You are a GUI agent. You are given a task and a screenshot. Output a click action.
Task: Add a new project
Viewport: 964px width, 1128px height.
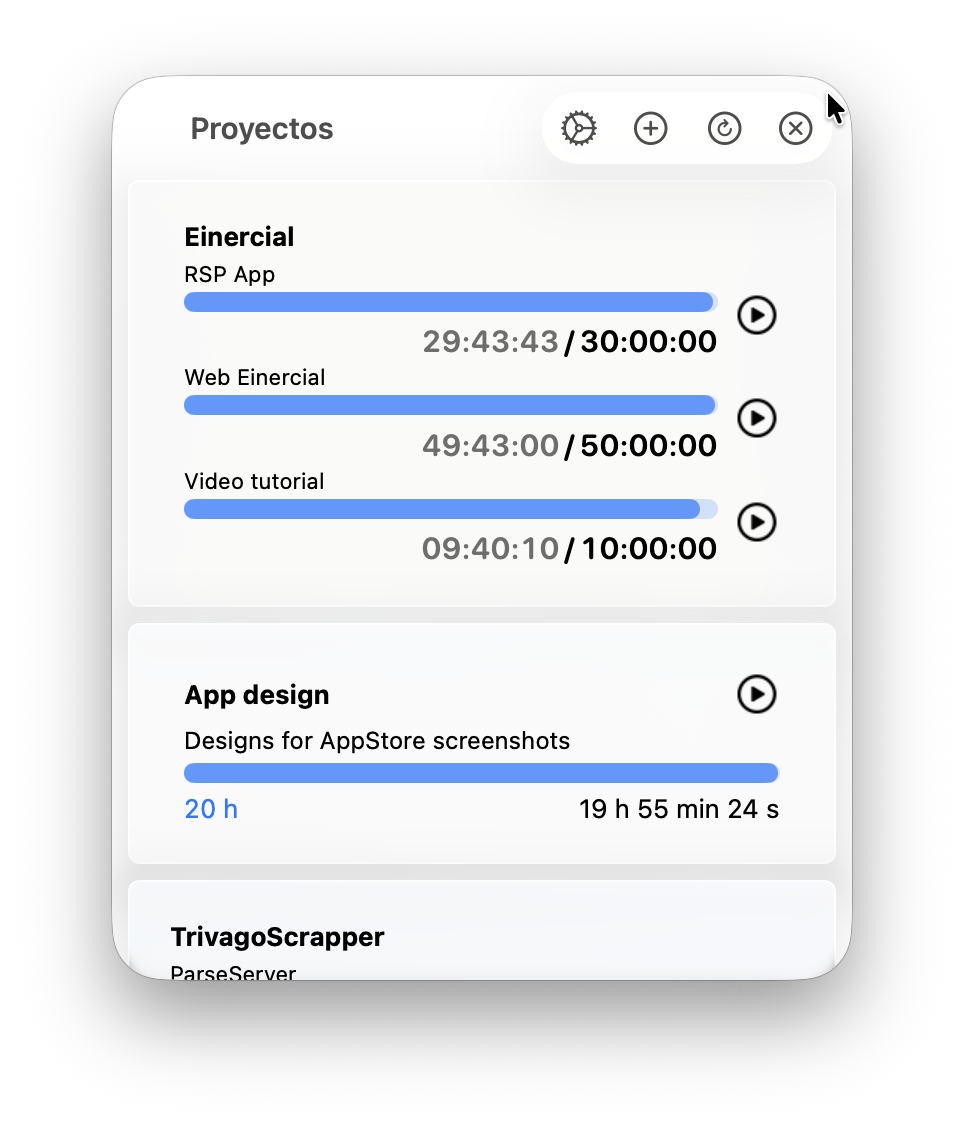pos(651,128)
